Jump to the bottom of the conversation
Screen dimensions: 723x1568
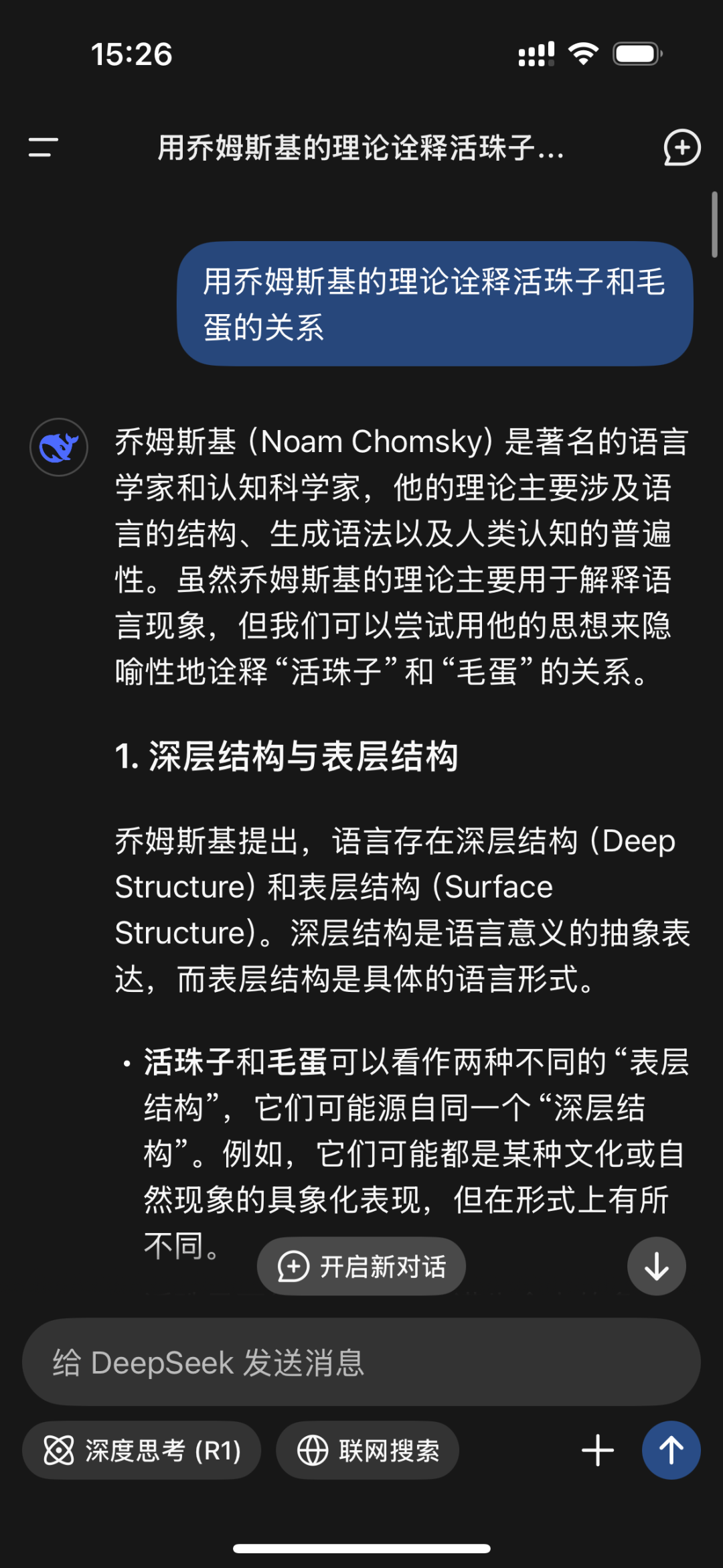(656, 1266)
